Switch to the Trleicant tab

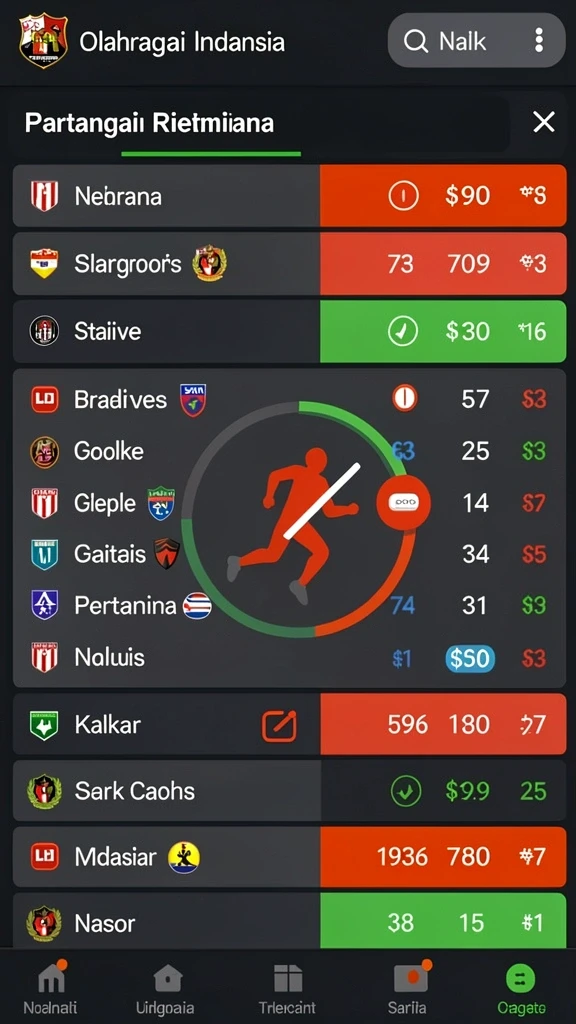coord(287,987)
